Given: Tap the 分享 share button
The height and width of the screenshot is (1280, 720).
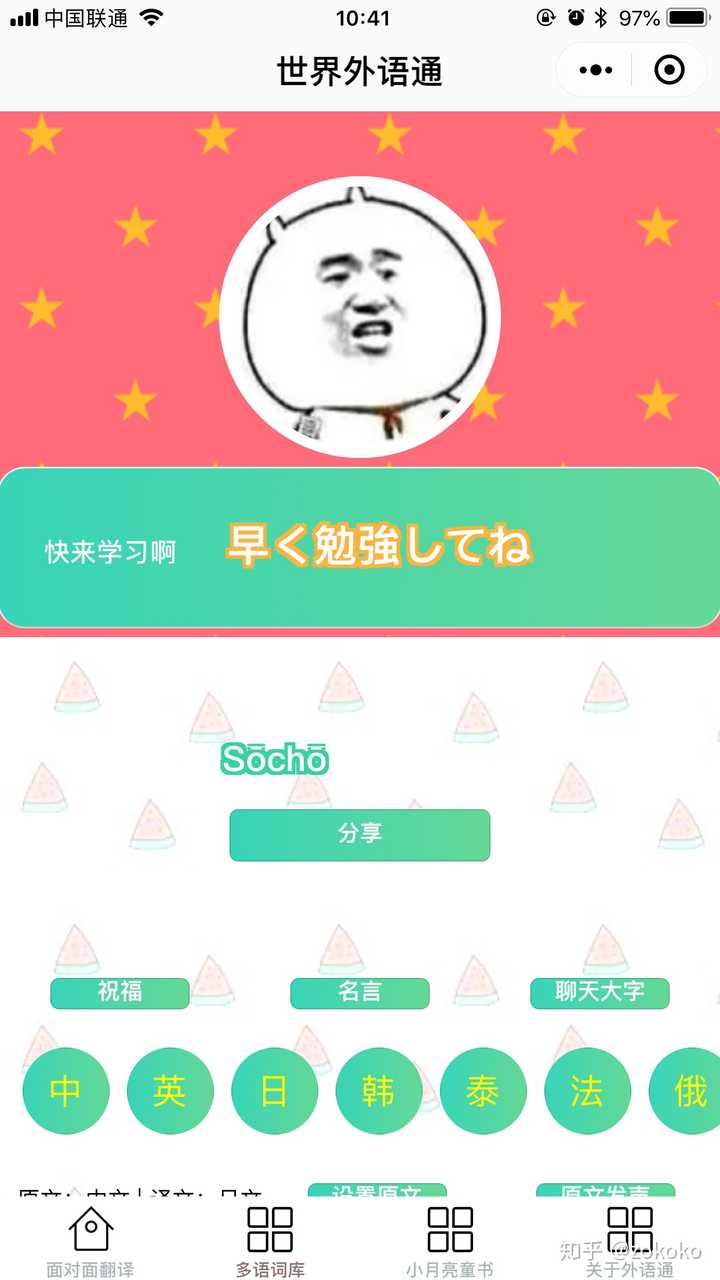Looking at the screenshot, I should coord(360,834).
